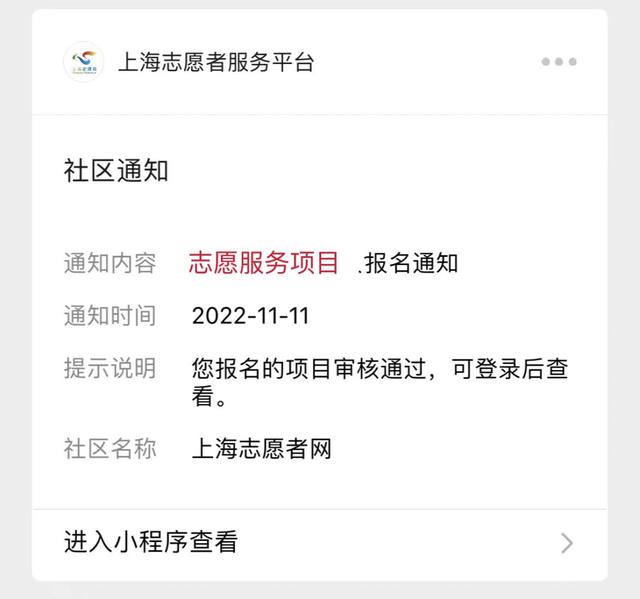This screenshot has height=599, width=640.
Task: Tap 进入小程序查看 to open the mini program
Action: point(152,543)
